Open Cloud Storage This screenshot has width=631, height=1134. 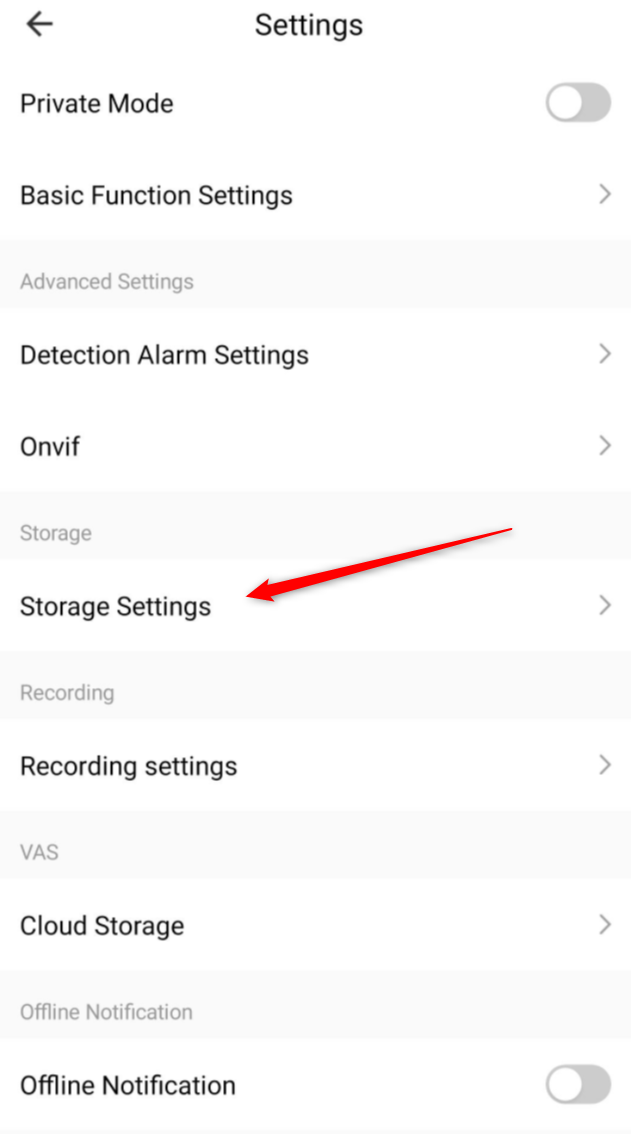point(316,925)
